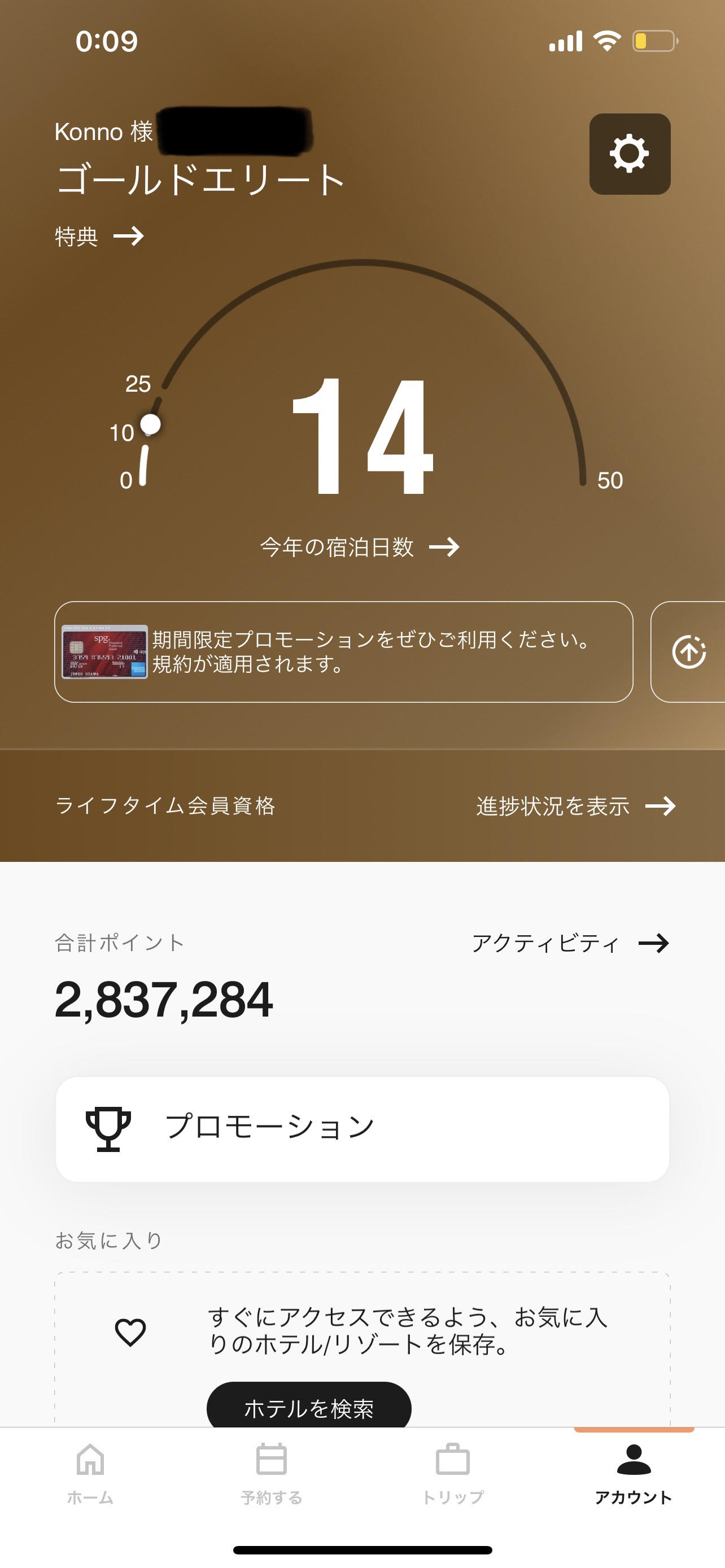Switch to the ホーム tab
This screenshot has height=1568, width=725.
[x=90, y=1473]
